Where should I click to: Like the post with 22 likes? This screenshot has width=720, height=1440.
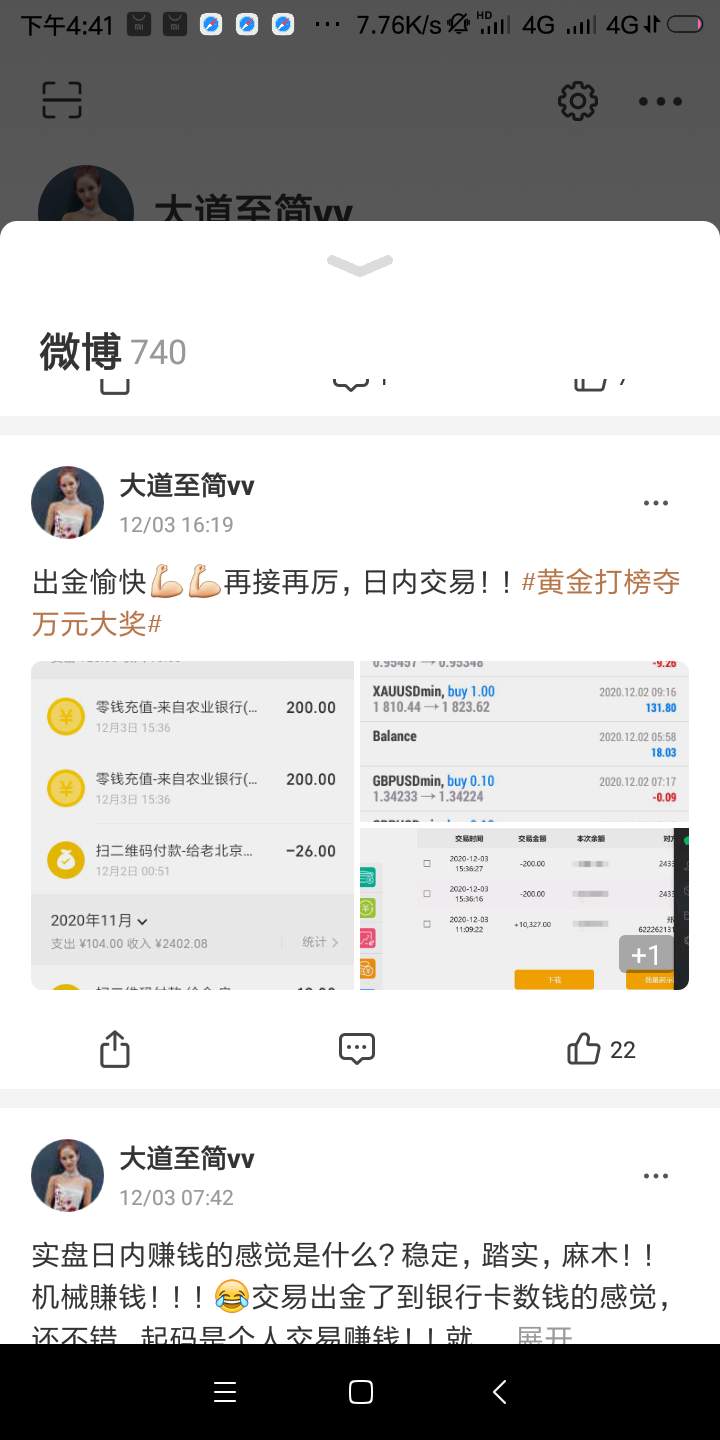tap(600, 1049)
